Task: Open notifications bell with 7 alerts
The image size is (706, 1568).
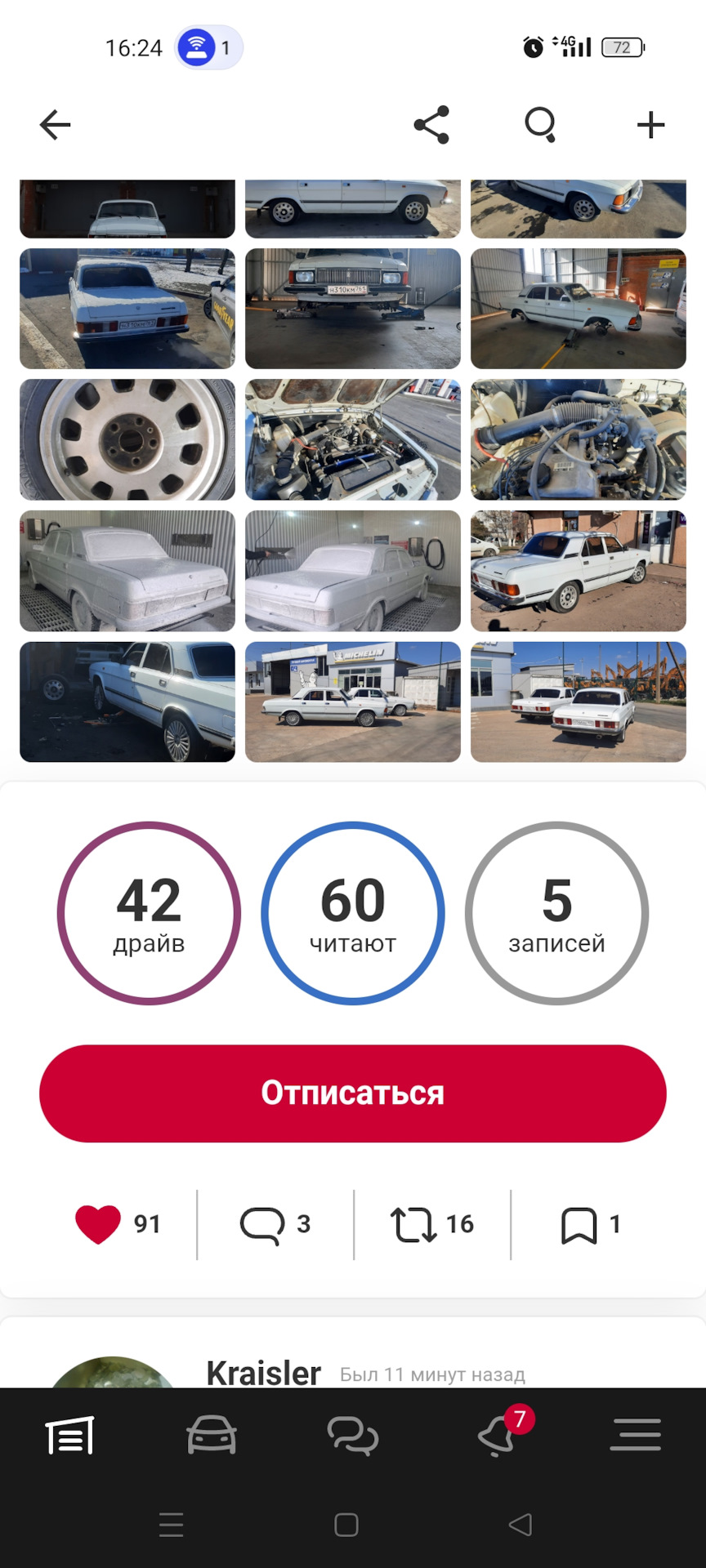Action: (496, 1436)
